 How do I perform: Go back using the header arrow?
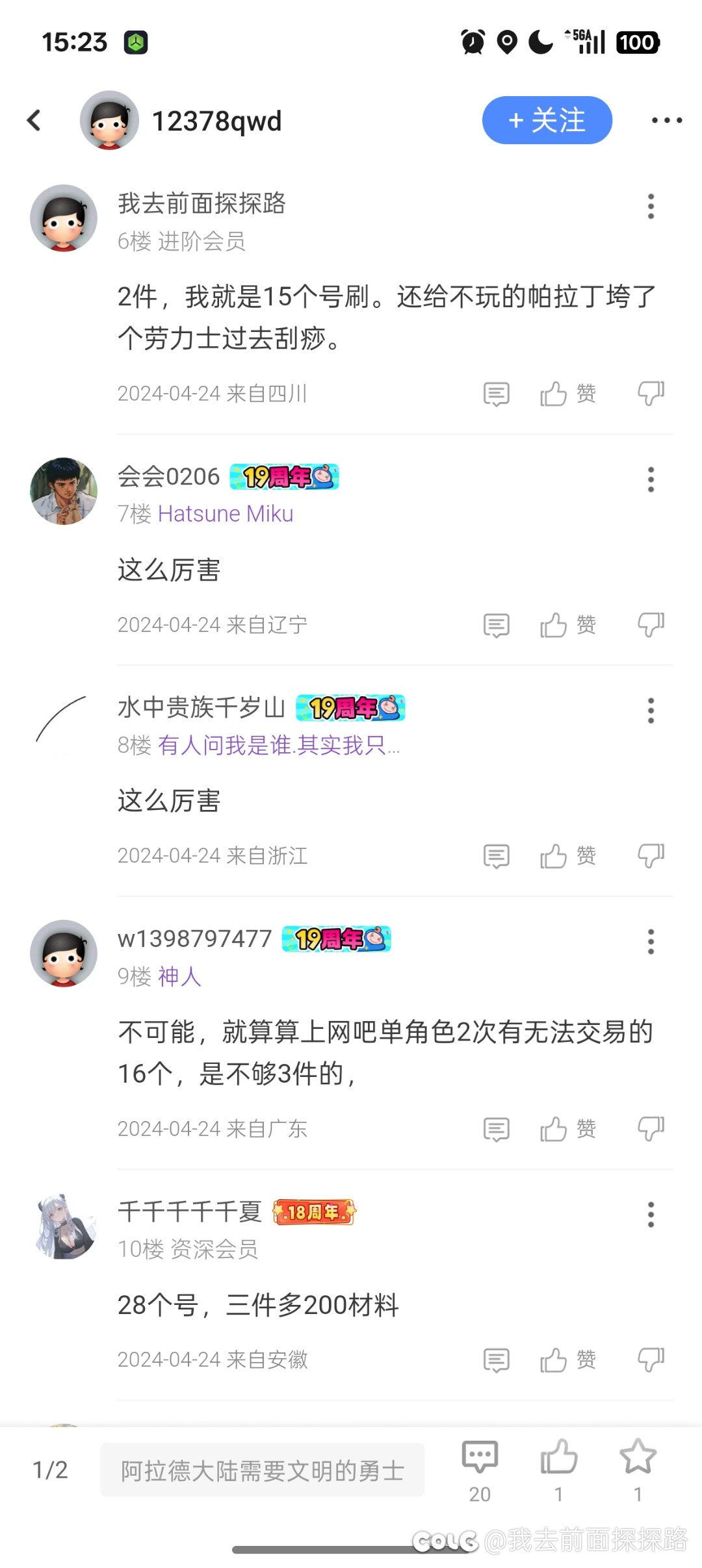click(34, 120)
